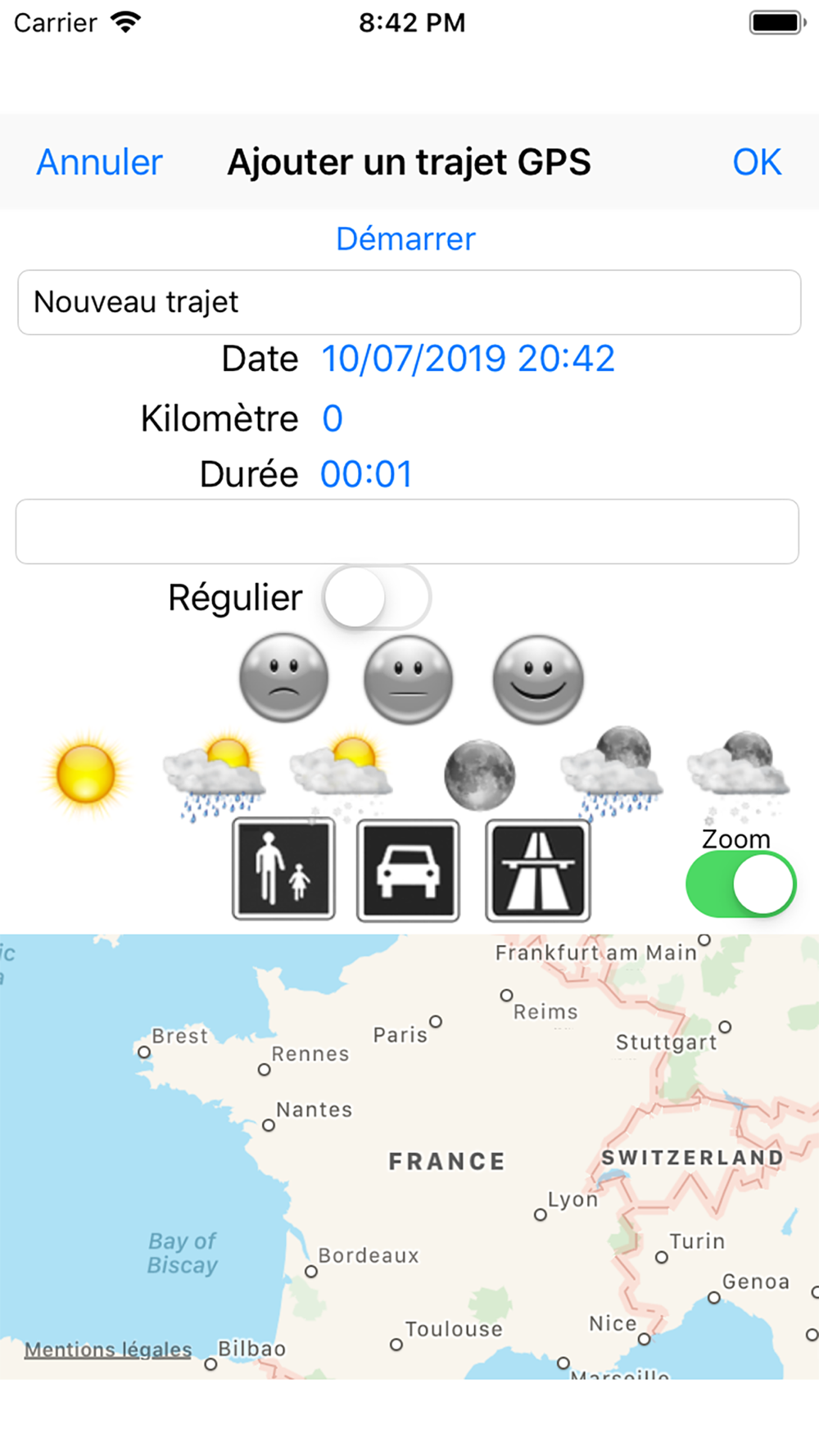Choose sunny weather
819x1456 pixels.
[86, 774]
